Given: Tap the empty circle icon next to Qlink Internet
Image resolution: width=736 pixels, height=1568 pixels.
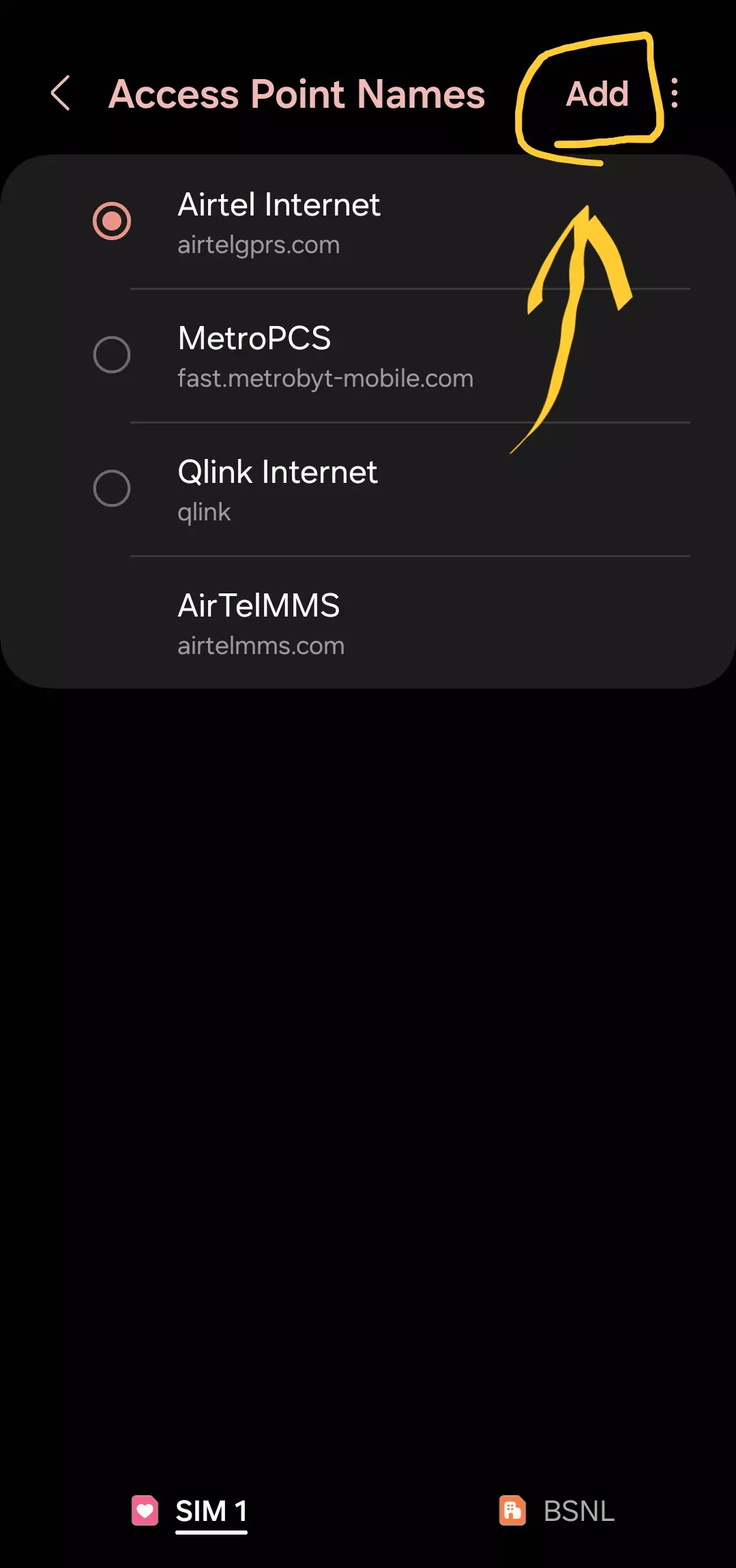Looking at the screenshot, I should click(x=111, y=488).
